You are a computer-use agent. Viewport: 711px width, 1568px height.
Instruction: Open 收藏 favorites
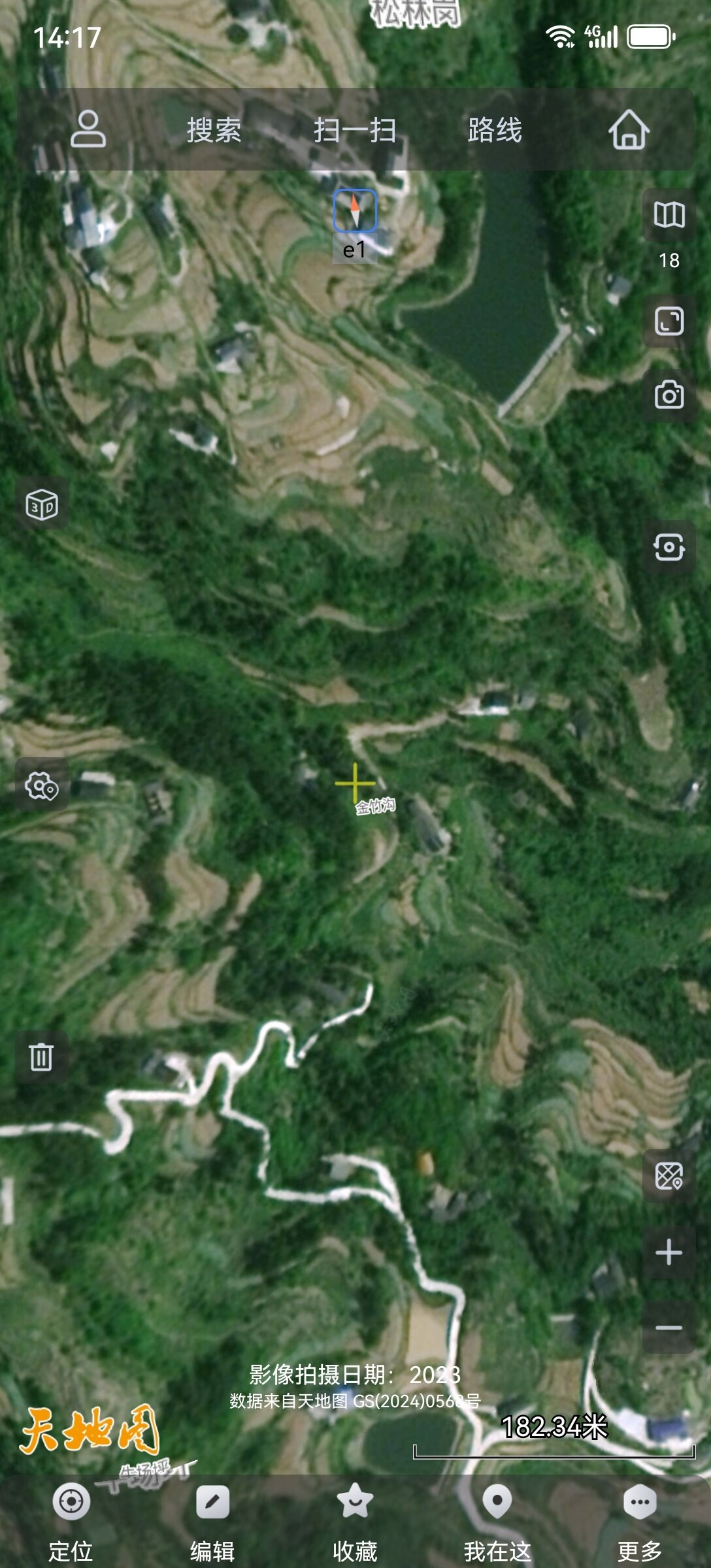[355, 1516]
